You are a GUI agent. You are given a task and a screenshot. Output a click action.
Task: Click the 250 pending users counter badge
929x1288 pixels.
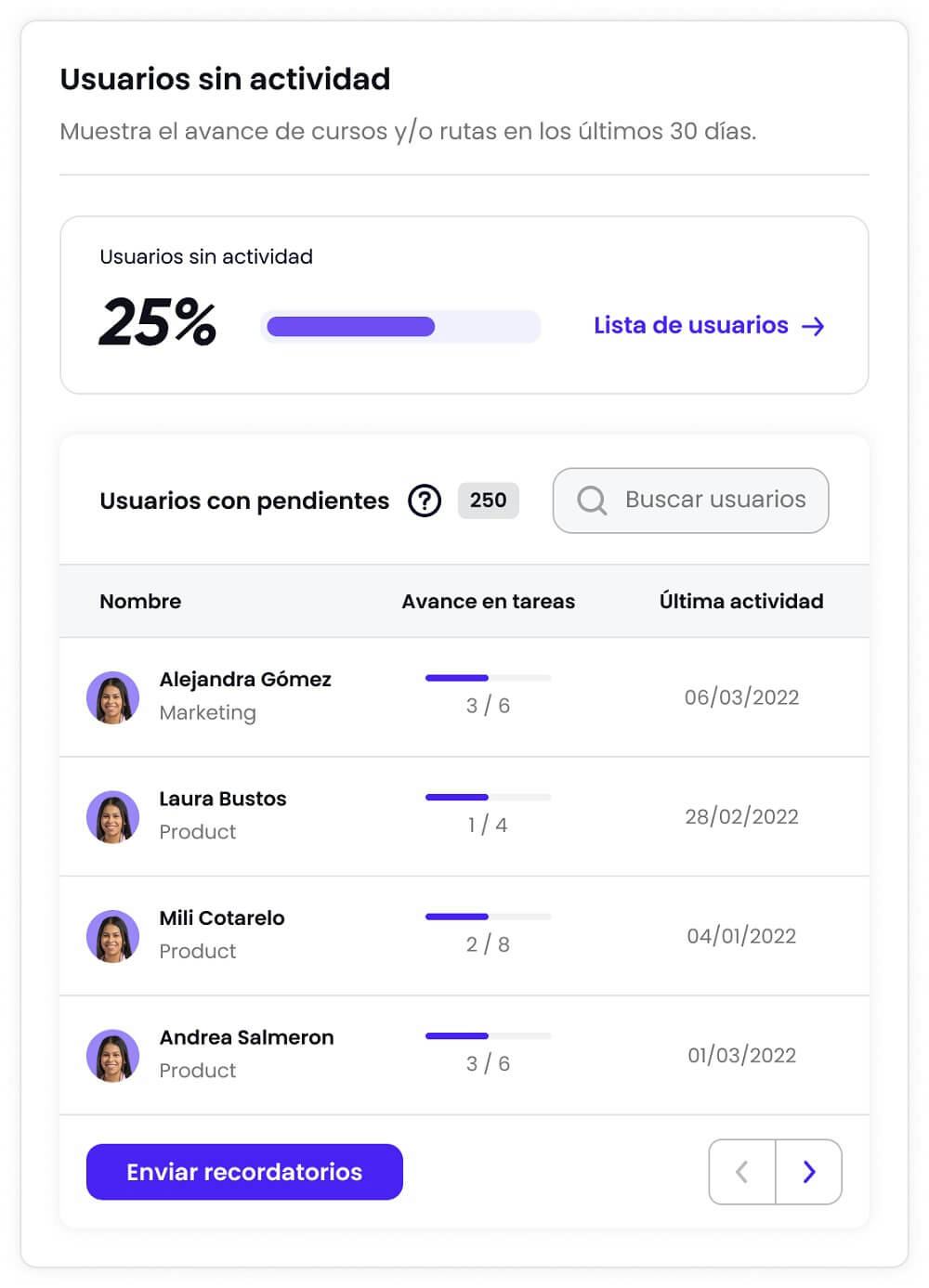pyautogui.click(x=488, y=501)
